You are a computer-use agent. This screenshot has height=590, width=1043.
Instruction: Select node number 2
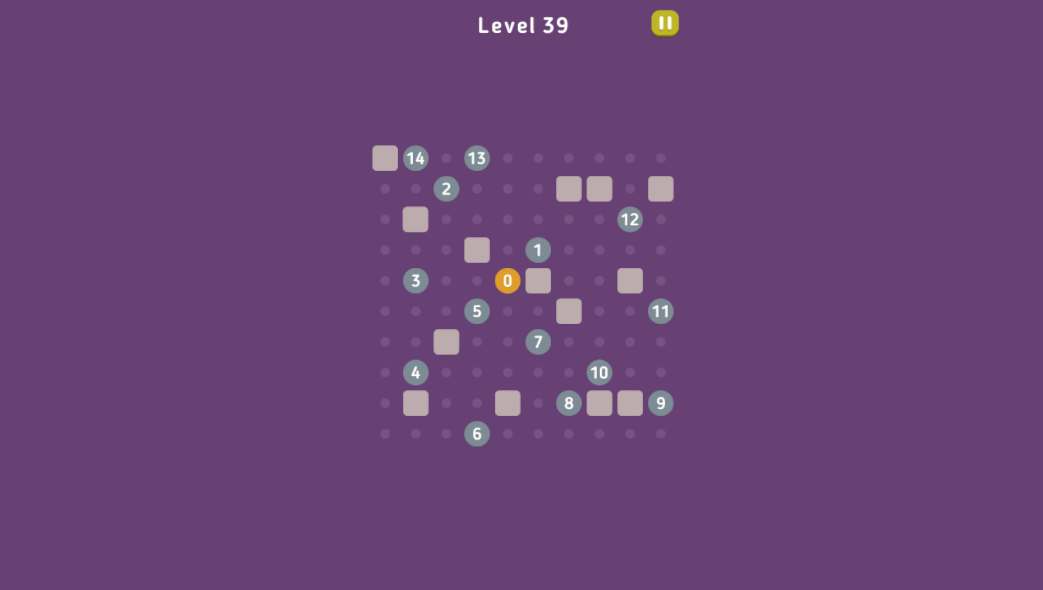pos(446,189)
